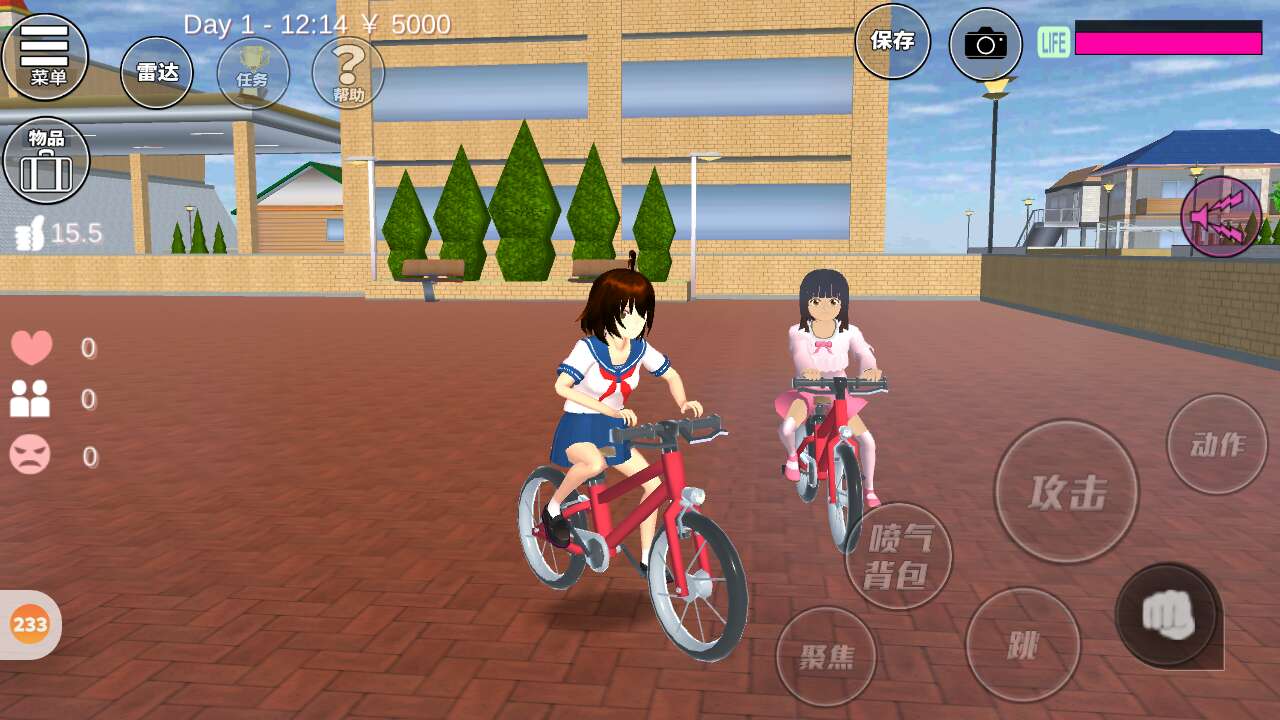Tap the 动作 action button
The image size is (1280, 720).
[x=1217, y=444]
